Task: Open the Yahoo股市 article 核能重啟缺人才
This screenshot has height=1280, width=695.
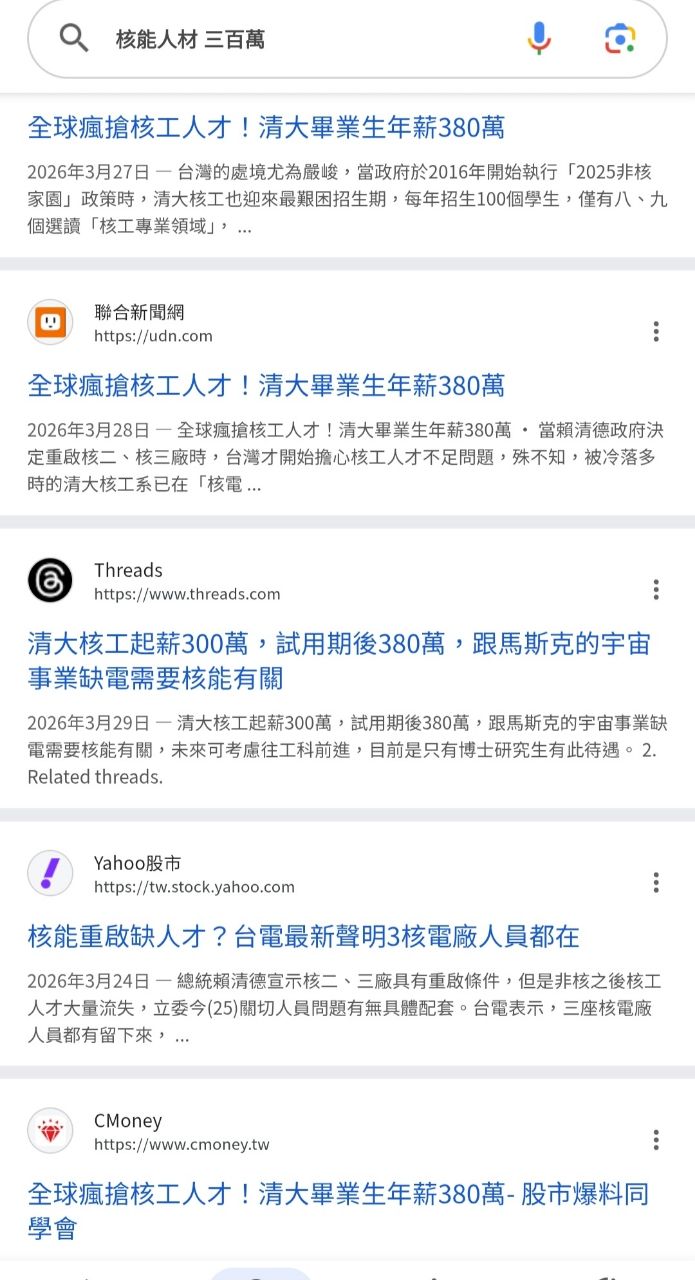Action: pyautogui.click(x=303, y=937)
